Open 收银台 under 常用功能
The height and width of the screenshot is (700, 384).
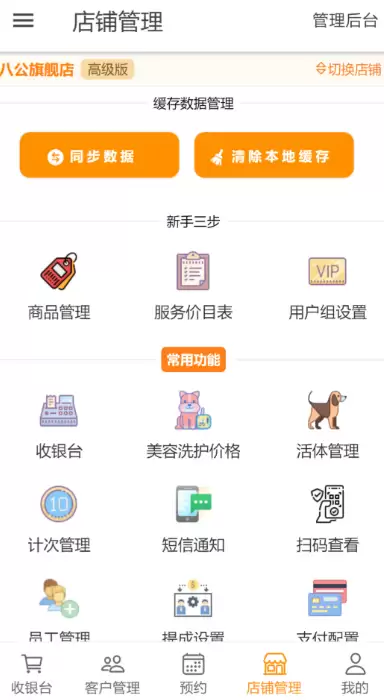click(x=59, y=425)
